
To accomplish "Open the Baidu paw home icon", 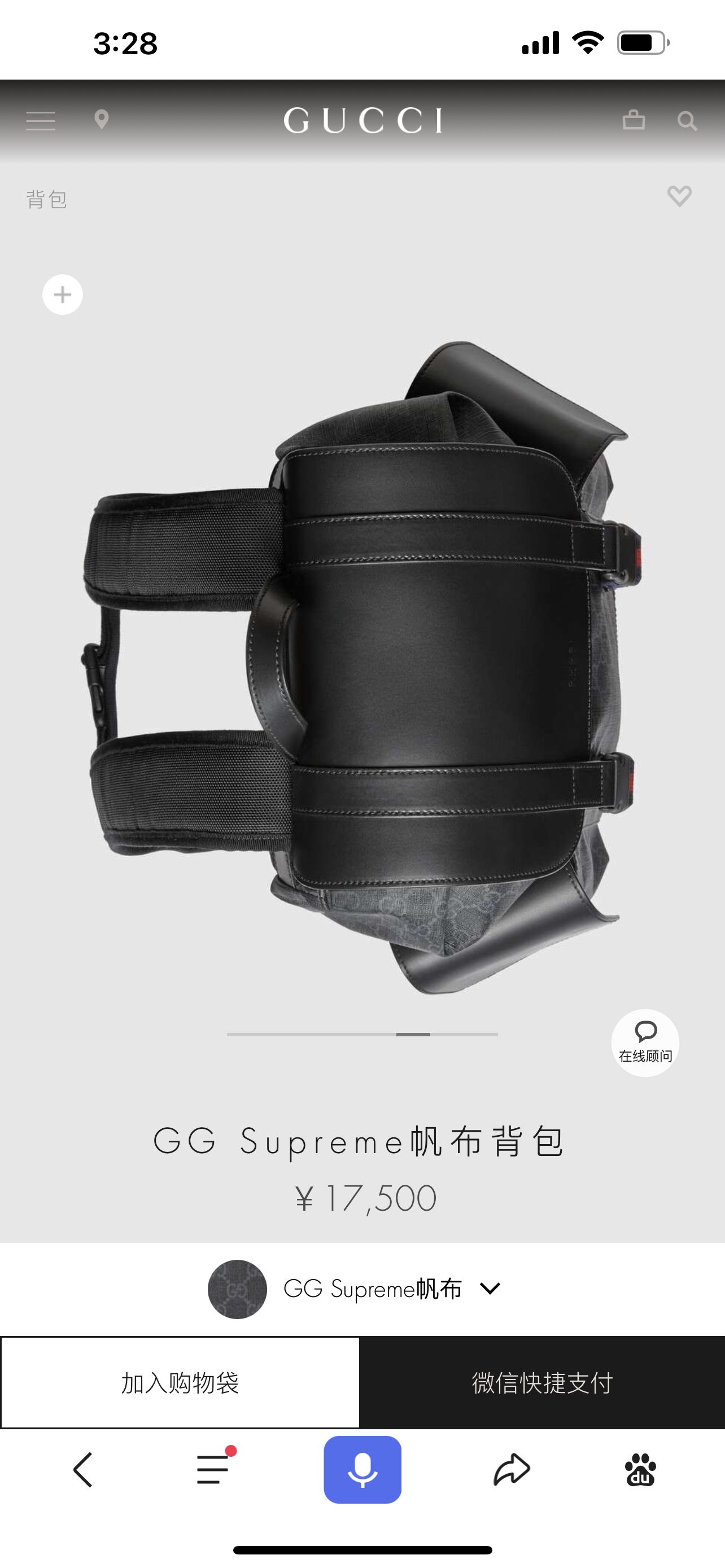I will click(x=640, y=1469).
